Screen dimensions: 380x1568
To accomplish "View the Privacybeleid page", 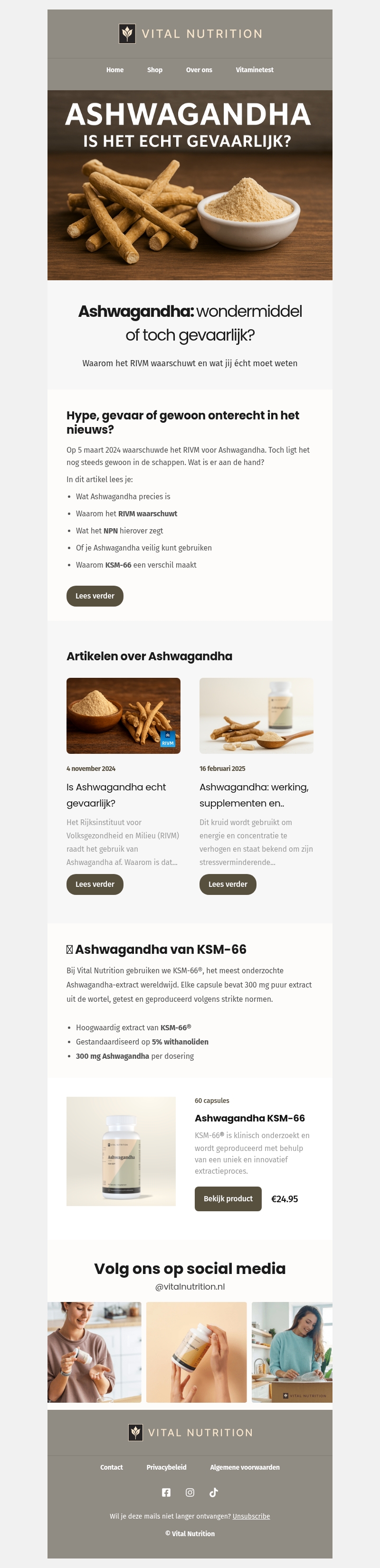I will pyautogui.click(x=166, y=1467).
